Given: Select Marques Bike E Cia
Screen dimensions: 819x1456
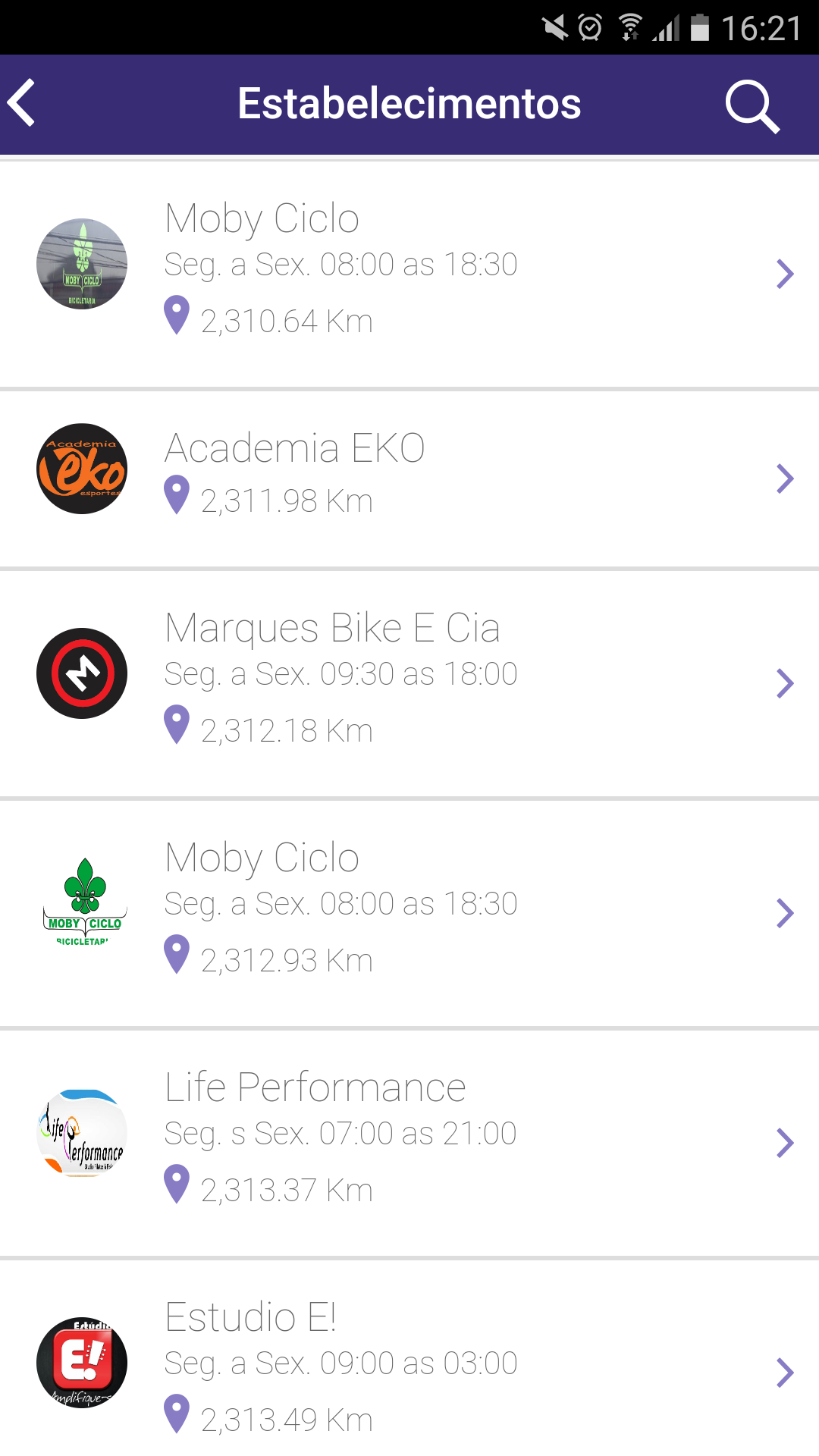Looking at the screenshot, I should pos(409,684).
